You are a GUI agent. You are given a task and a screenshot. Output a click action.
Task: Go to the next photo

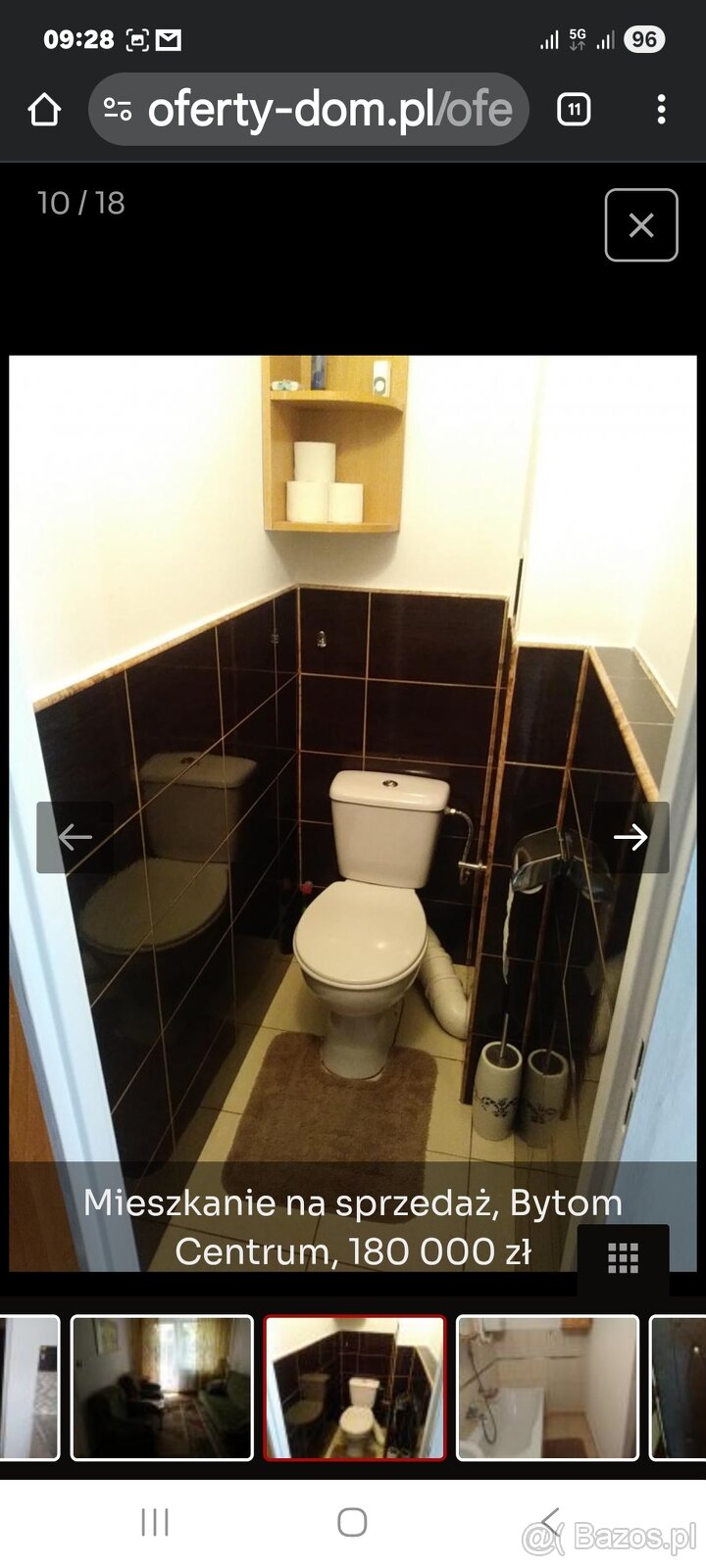click(x=630, y=837)
